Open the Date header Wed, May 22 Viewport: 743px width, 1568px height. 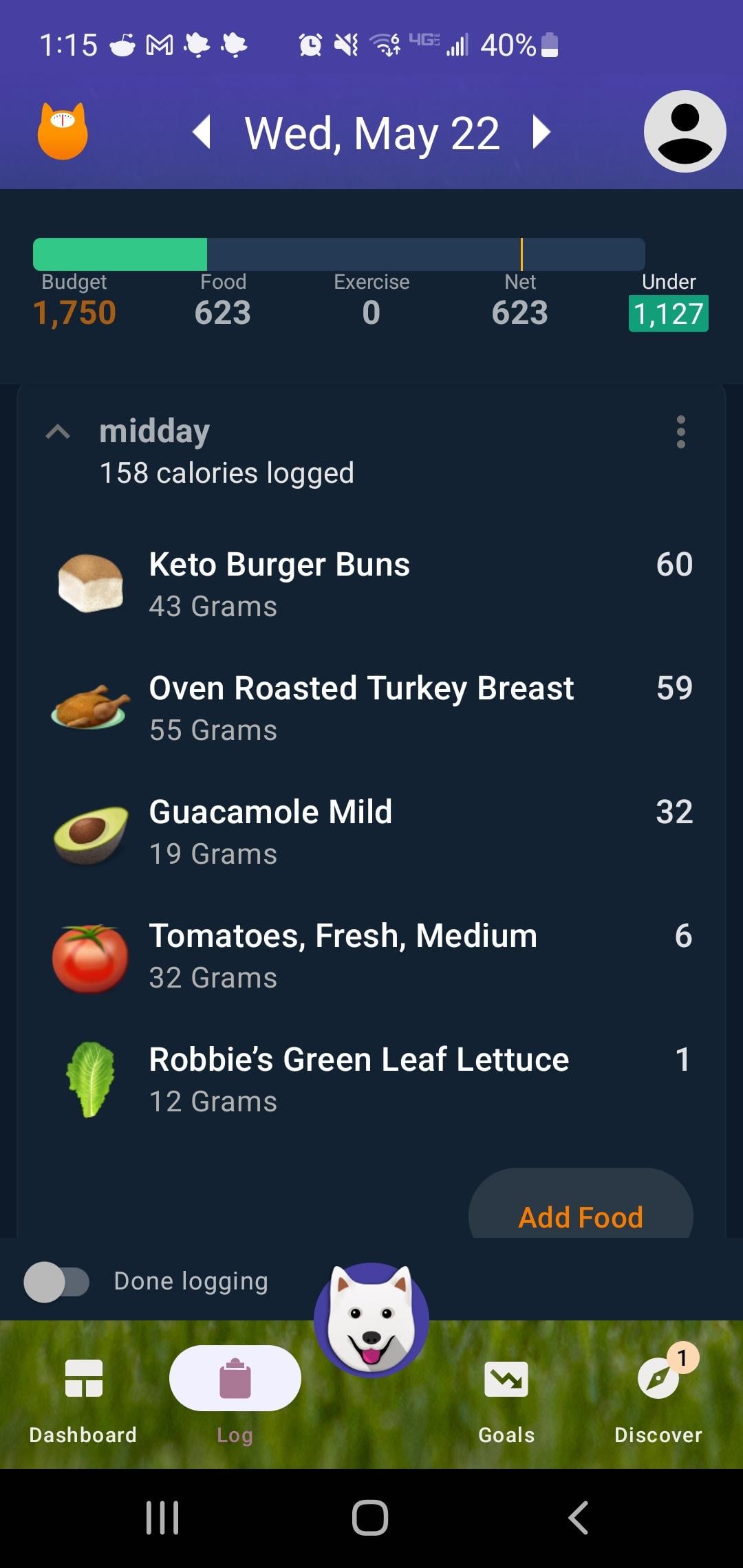tap(372, 133)
